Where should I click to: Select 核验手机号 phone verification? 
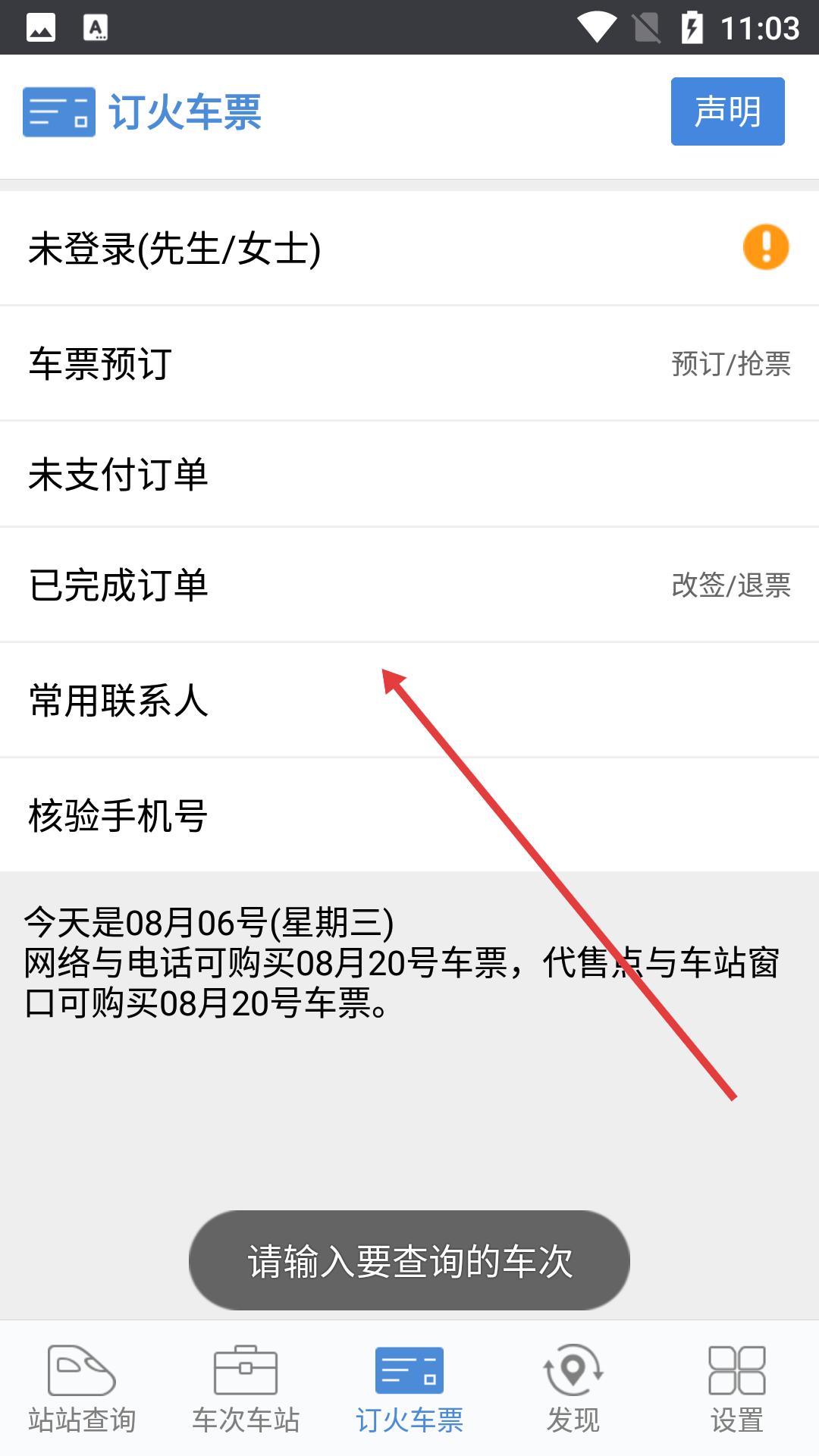coord(409,816)
